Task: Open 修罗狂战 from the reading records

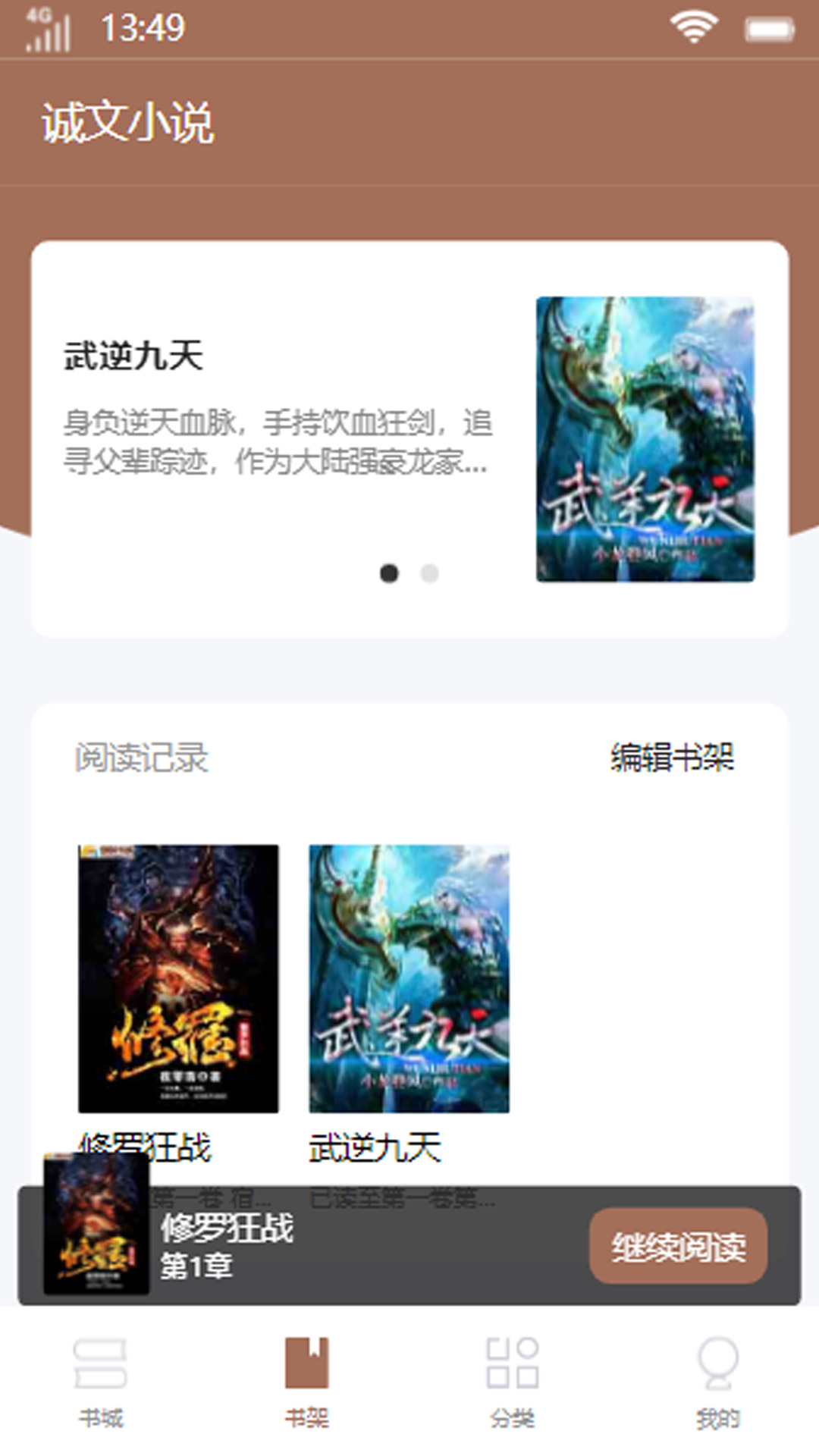Action: 178,978
